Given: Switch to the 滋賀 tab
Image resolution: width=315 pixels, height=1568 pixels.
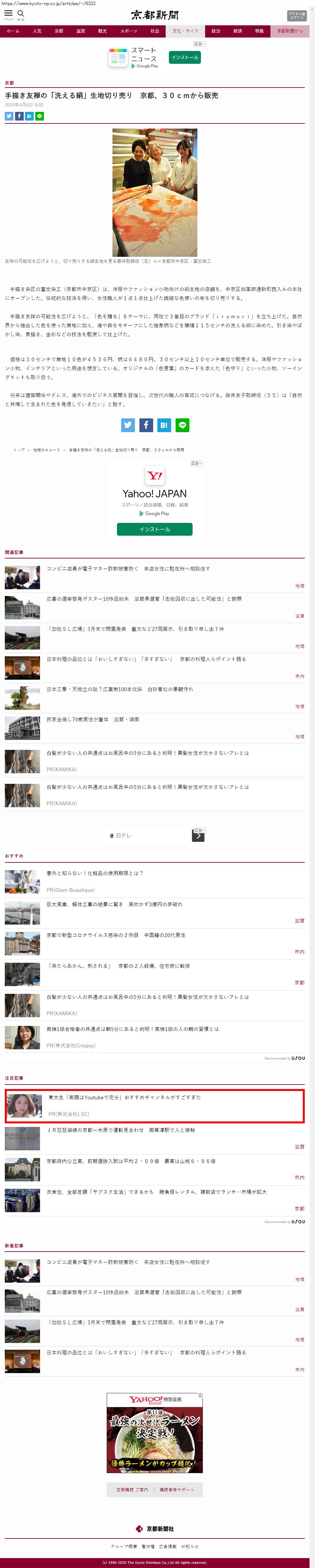Looking at the screenshot, I should [x=80, y=31].
